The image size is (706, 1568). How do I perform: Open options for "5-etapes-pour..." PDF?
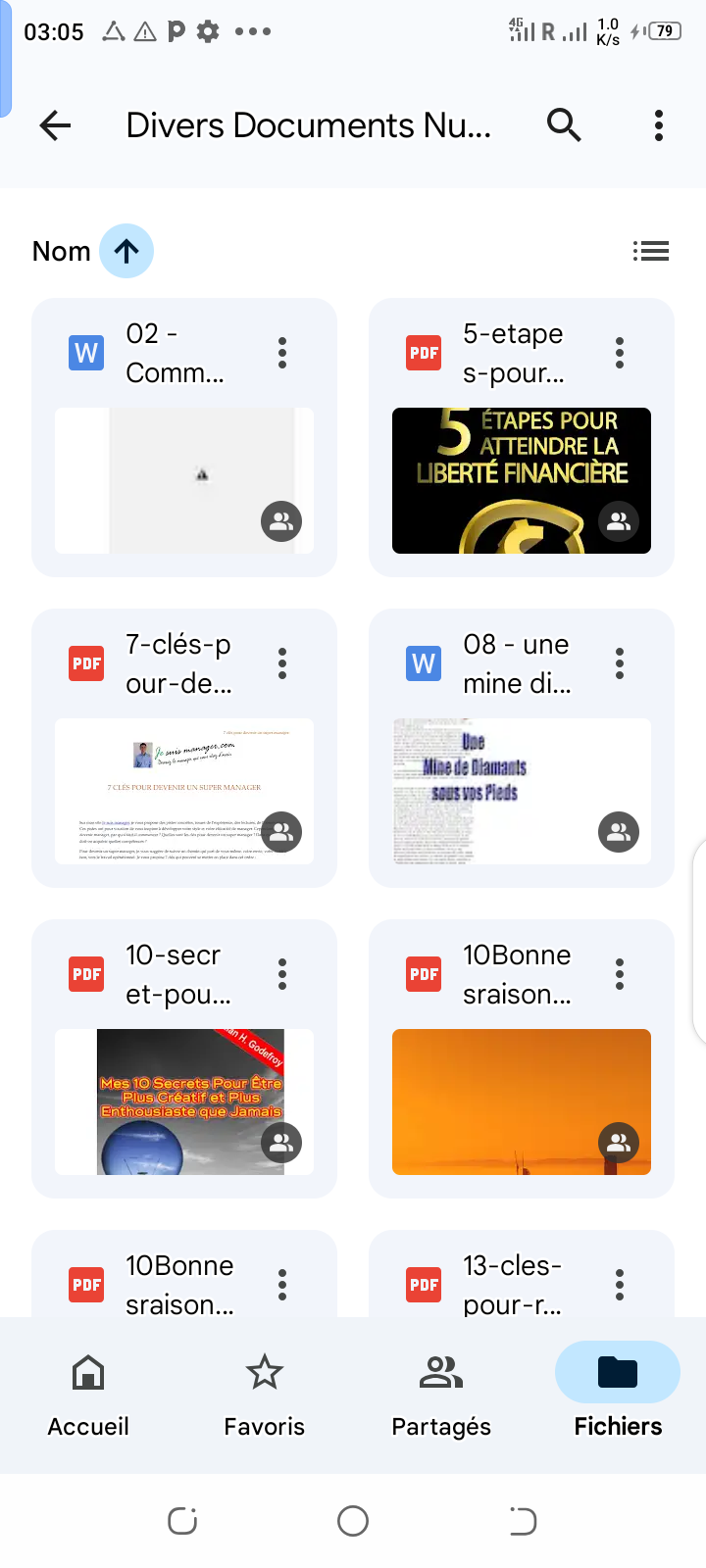[620, 353]
